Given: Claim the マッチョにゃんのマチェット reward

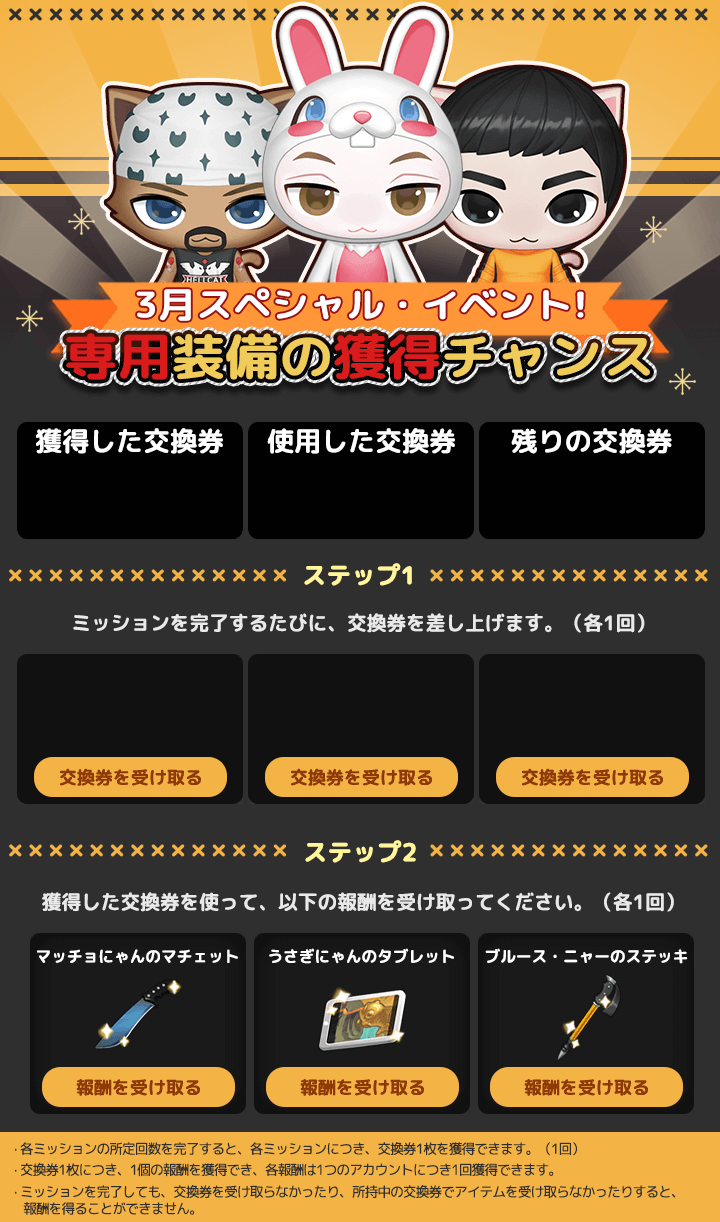Looking at the screenshot, I should (x=138, y=1087).
